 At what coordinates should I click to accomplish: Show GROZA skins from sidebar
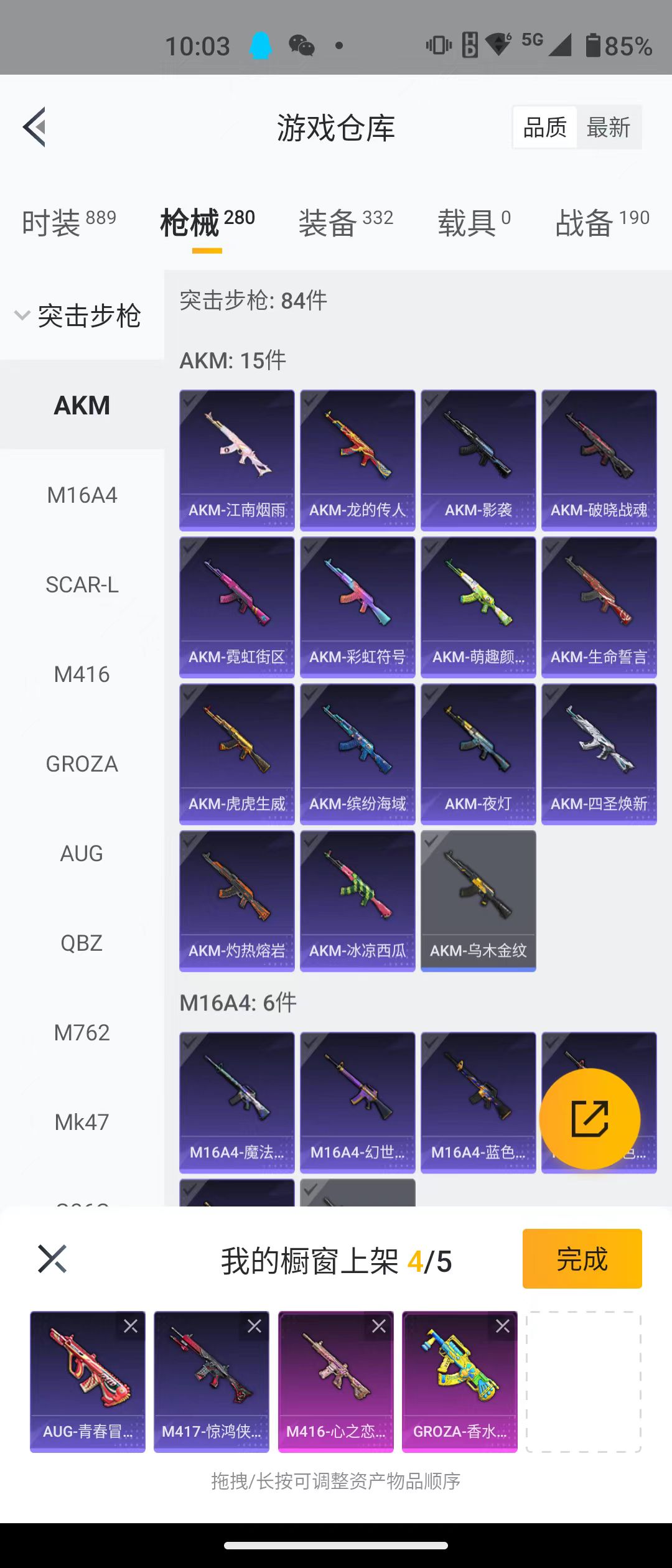pyautogui.click(x=82, y=764)
